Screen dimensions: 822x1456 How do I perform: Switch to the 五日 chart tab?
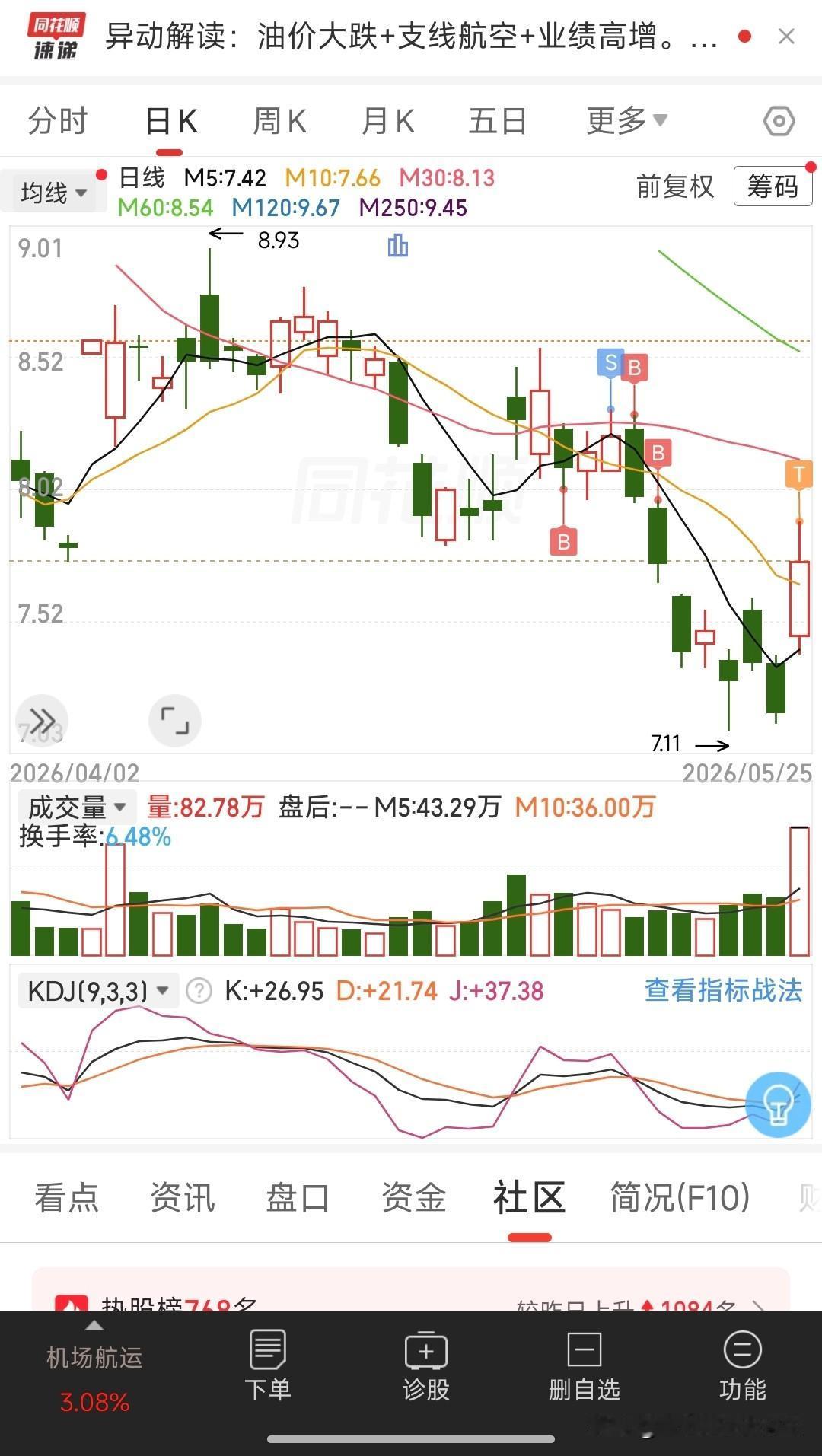(x=498, y=121)
